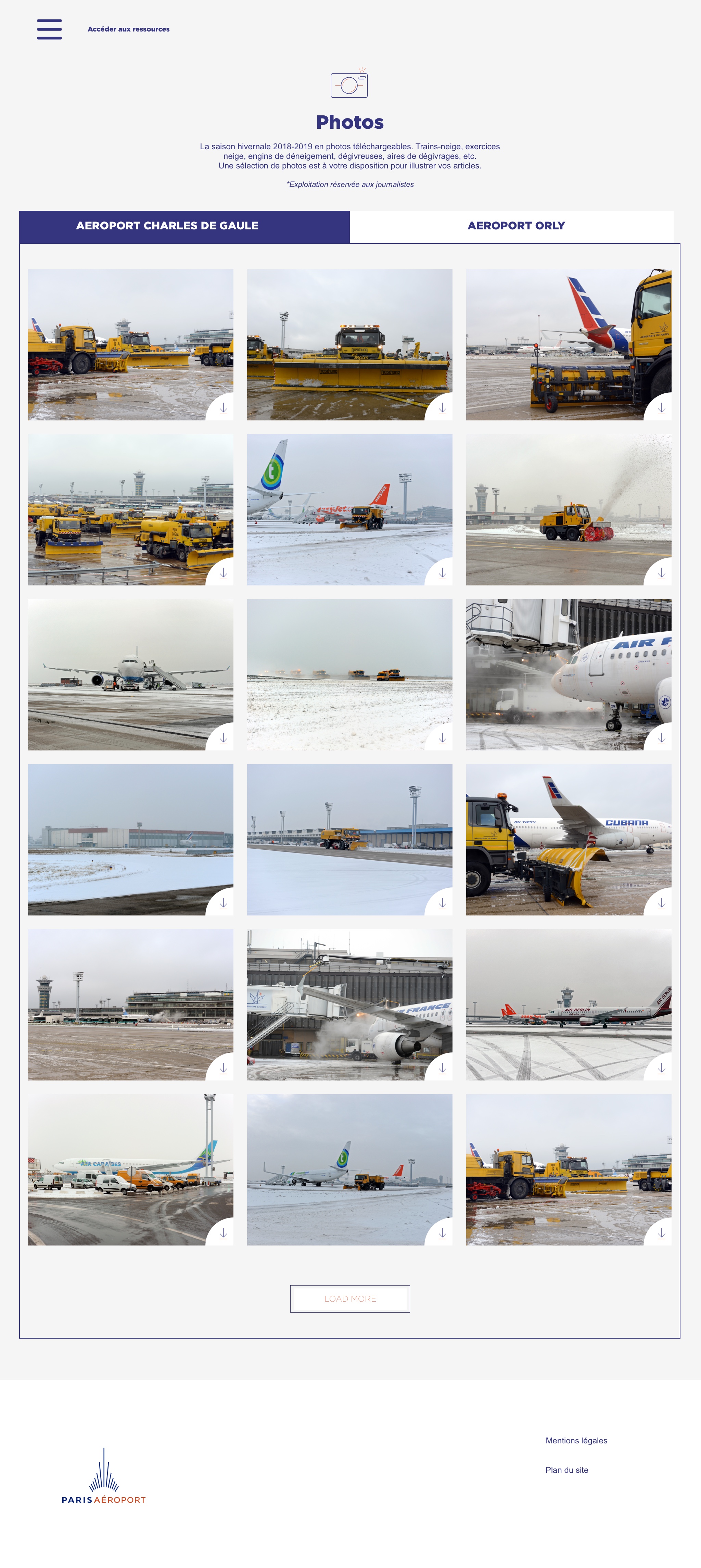Download the Air Berlin plane photo
The width and height of the screenshot is (701, 1568).
click(661, 1068)
